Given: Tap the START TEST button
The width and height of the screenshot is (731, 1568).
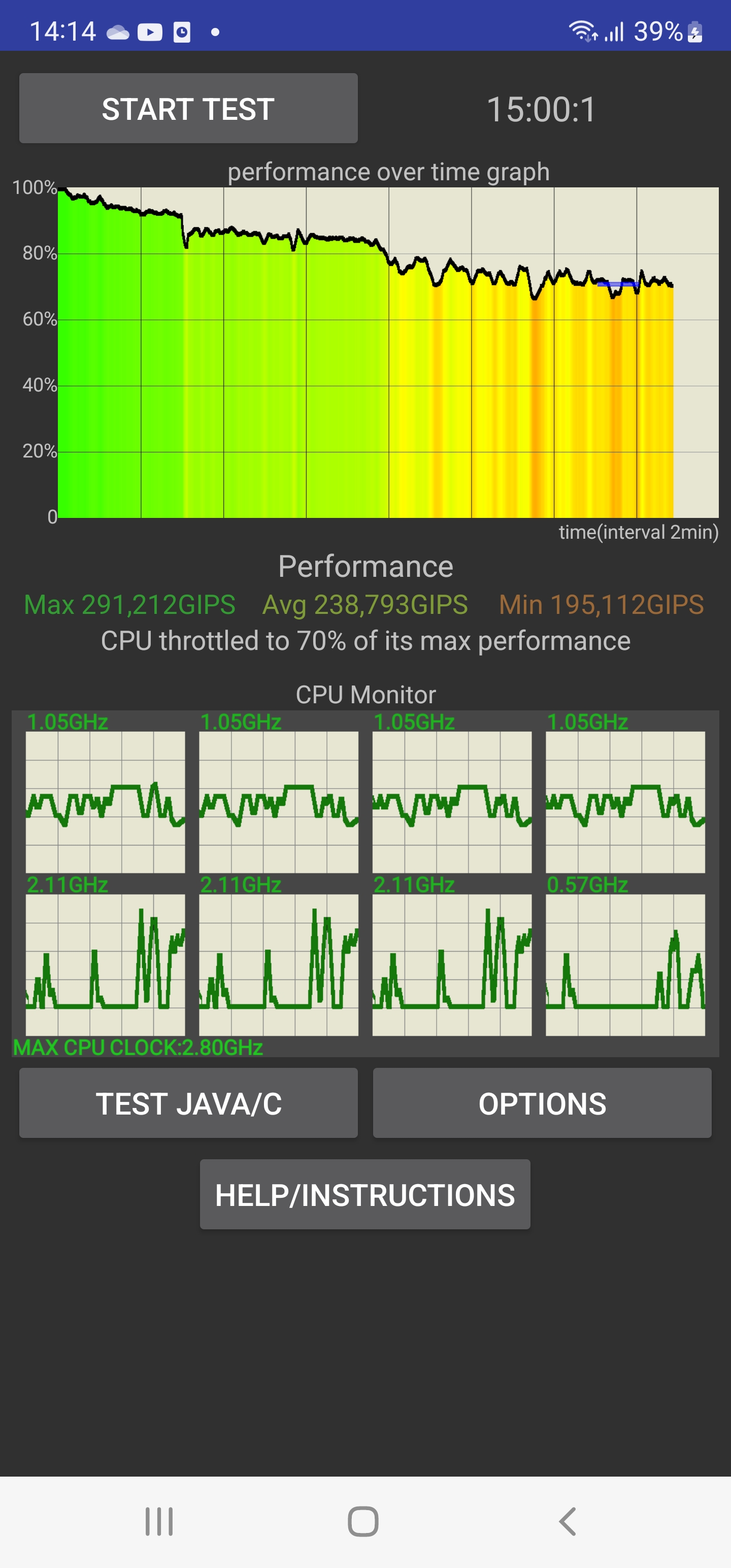Looking at the screenshot, I should 188,109.
